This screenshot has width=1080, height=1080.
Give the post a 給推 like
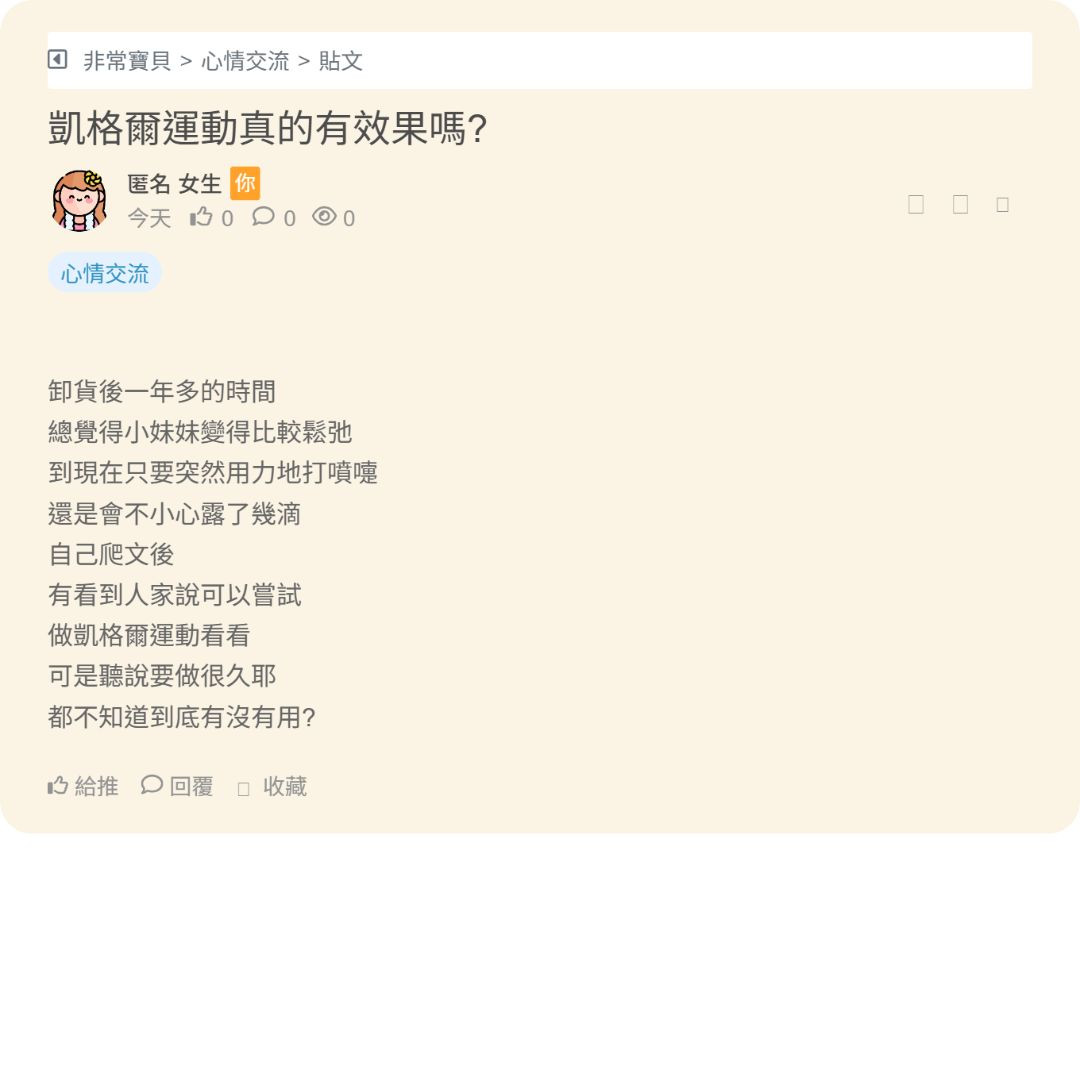coord(83,786)
